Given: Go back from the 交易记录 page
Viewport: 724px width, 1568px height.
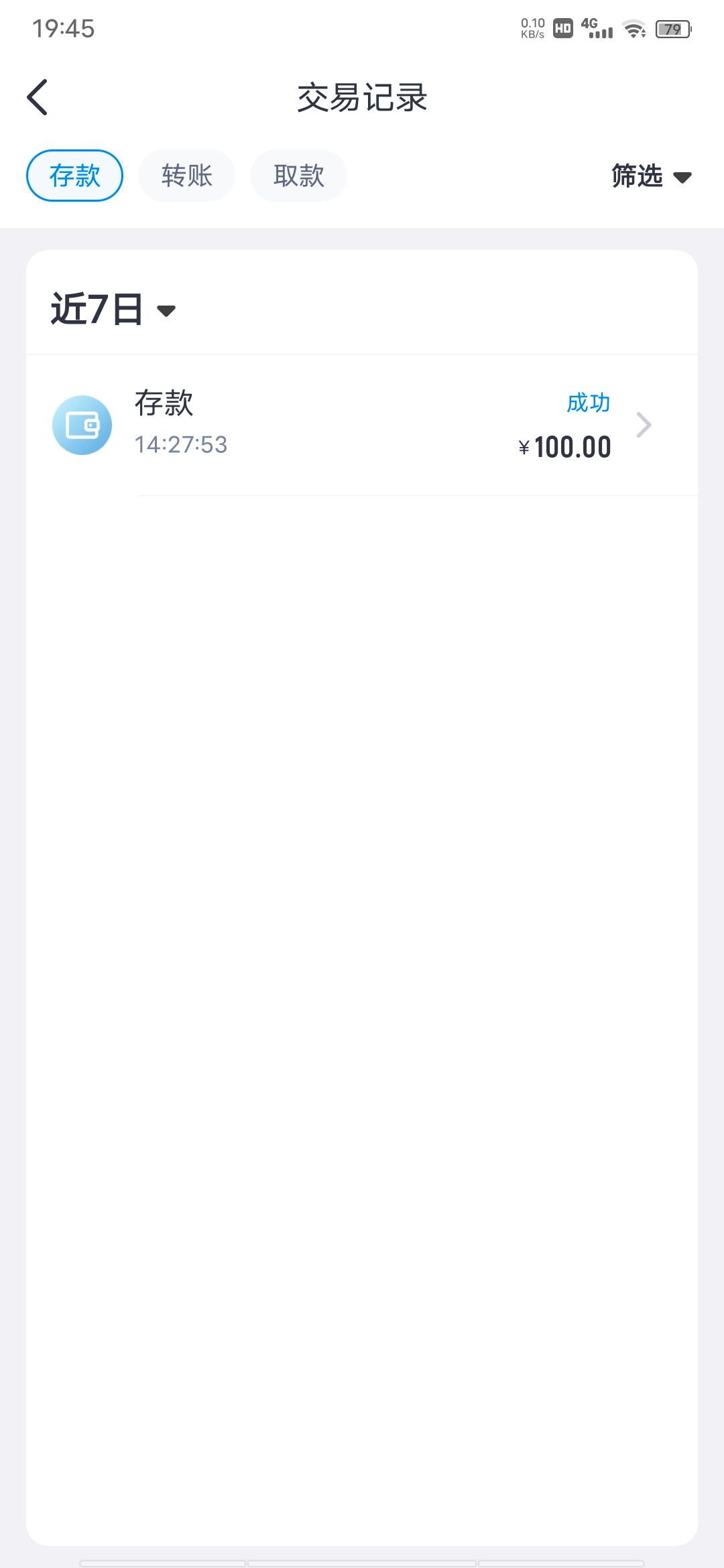Looking at the screenshot, I should (38, 97).
